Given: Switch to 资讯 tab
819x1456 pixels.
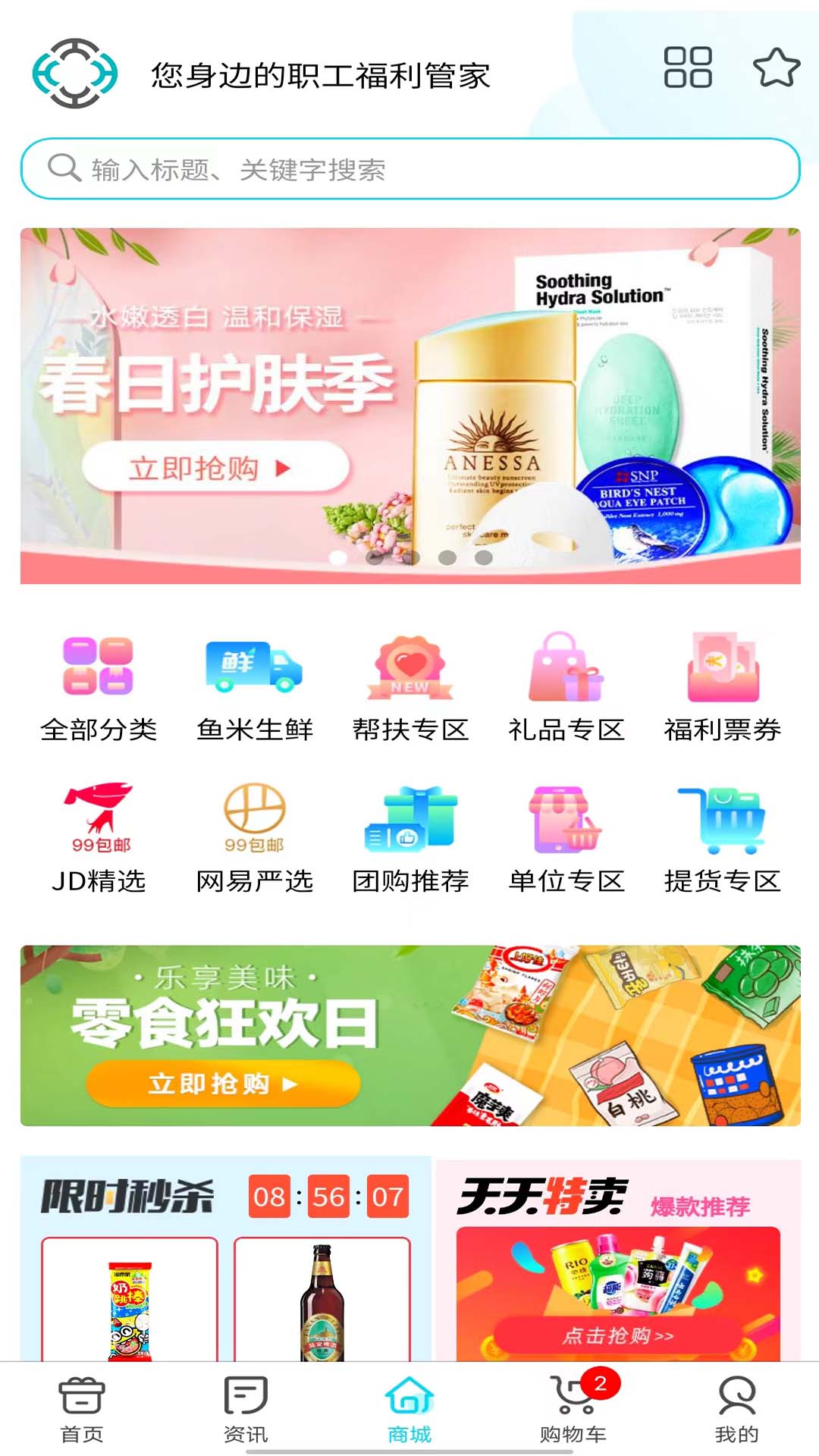Looking at the screenshot, I should (246, 1409).
